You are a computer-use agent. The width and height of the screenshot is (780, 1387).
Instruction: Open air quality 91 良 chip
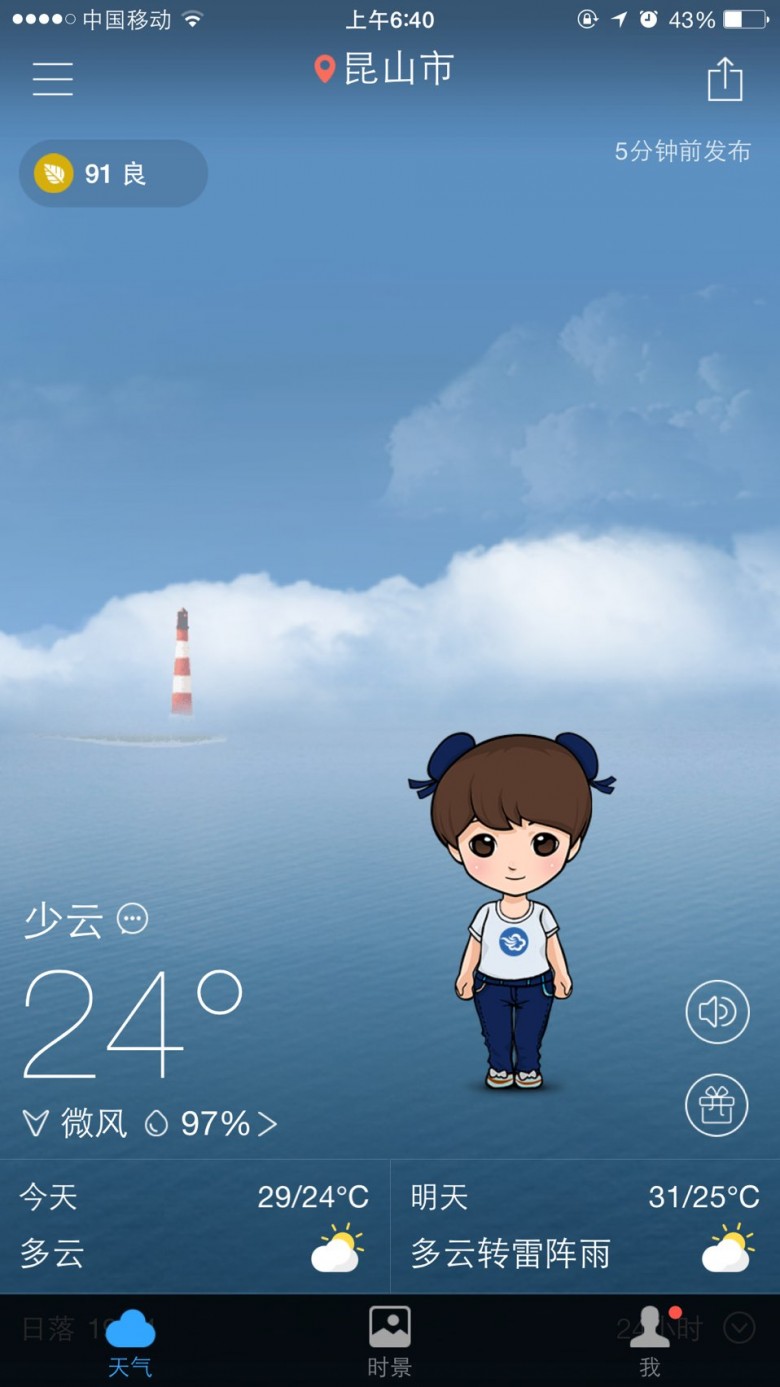pyautogui.click(x=113, y=174)
